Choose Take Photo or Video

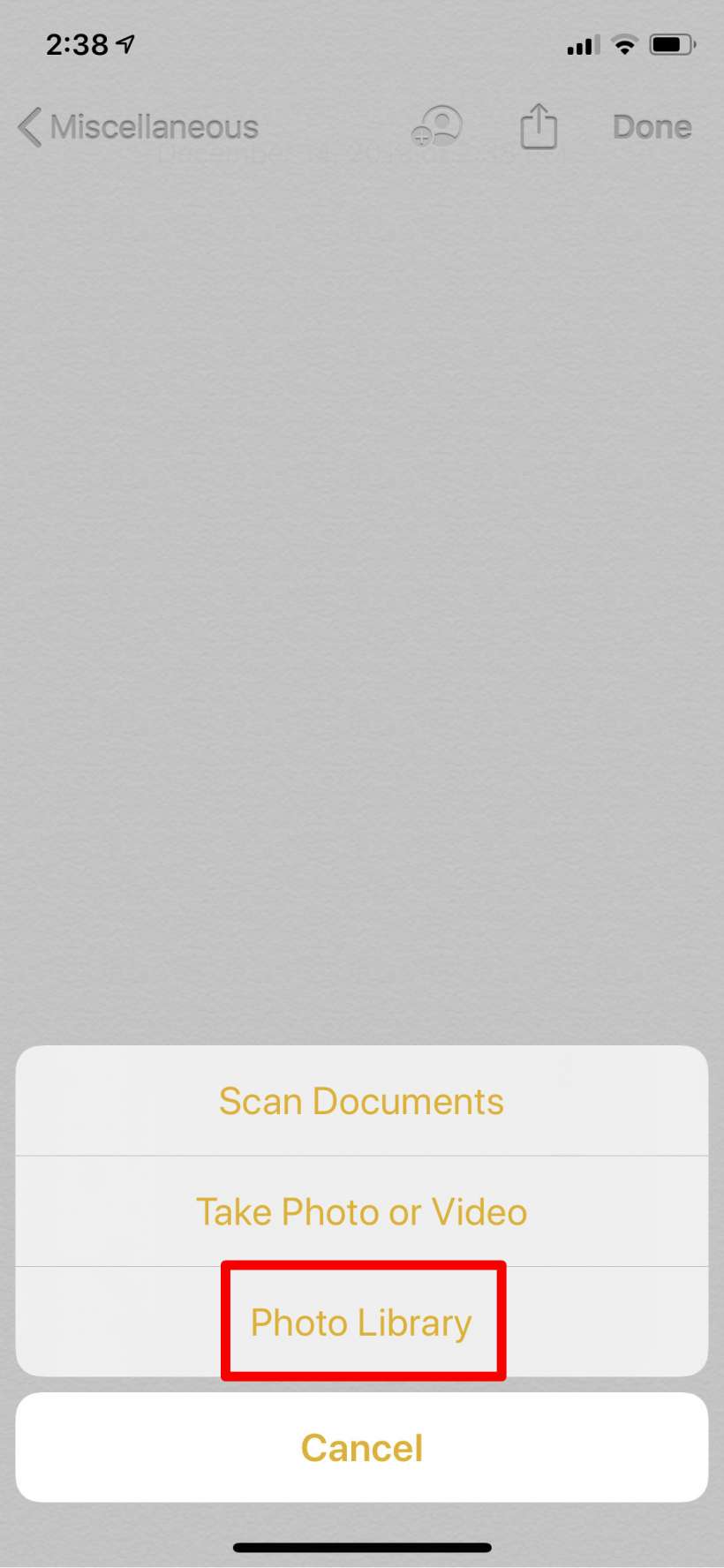(361, 1211)
